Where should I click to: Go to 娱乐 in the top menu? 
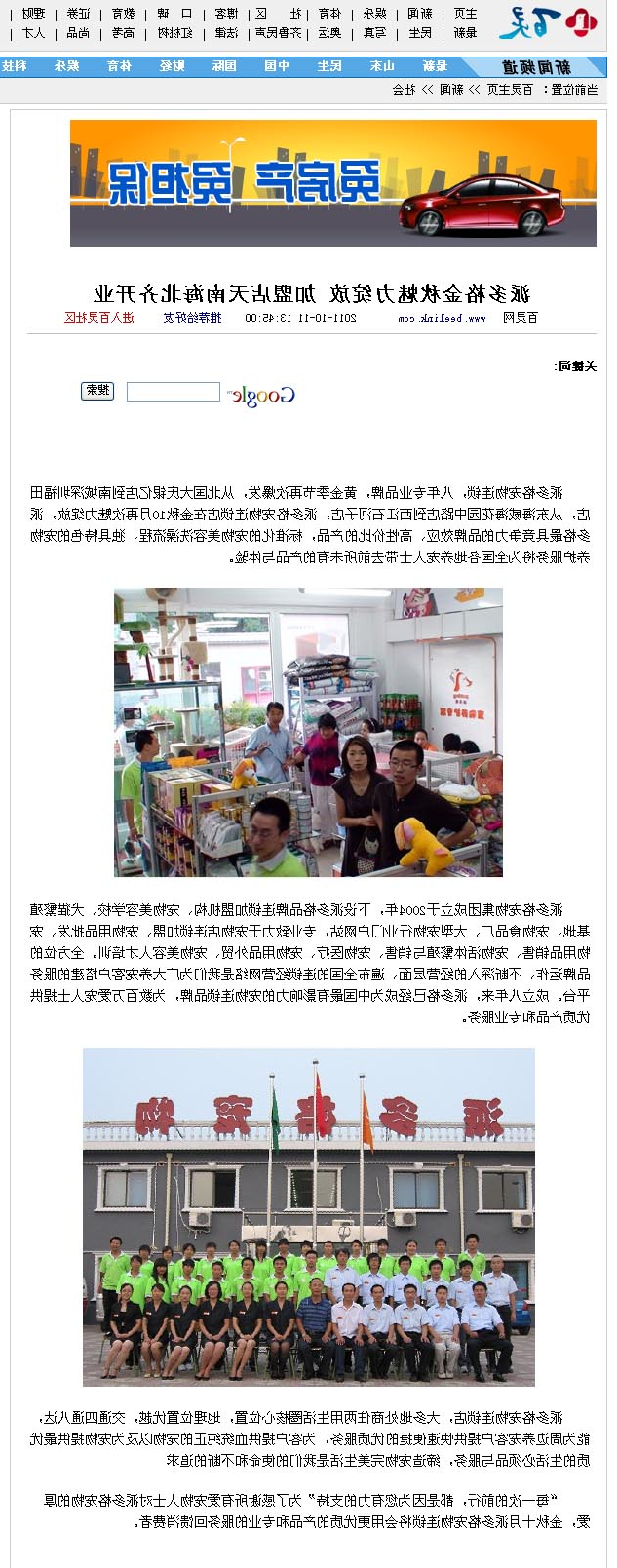click(x=375, y=14)
